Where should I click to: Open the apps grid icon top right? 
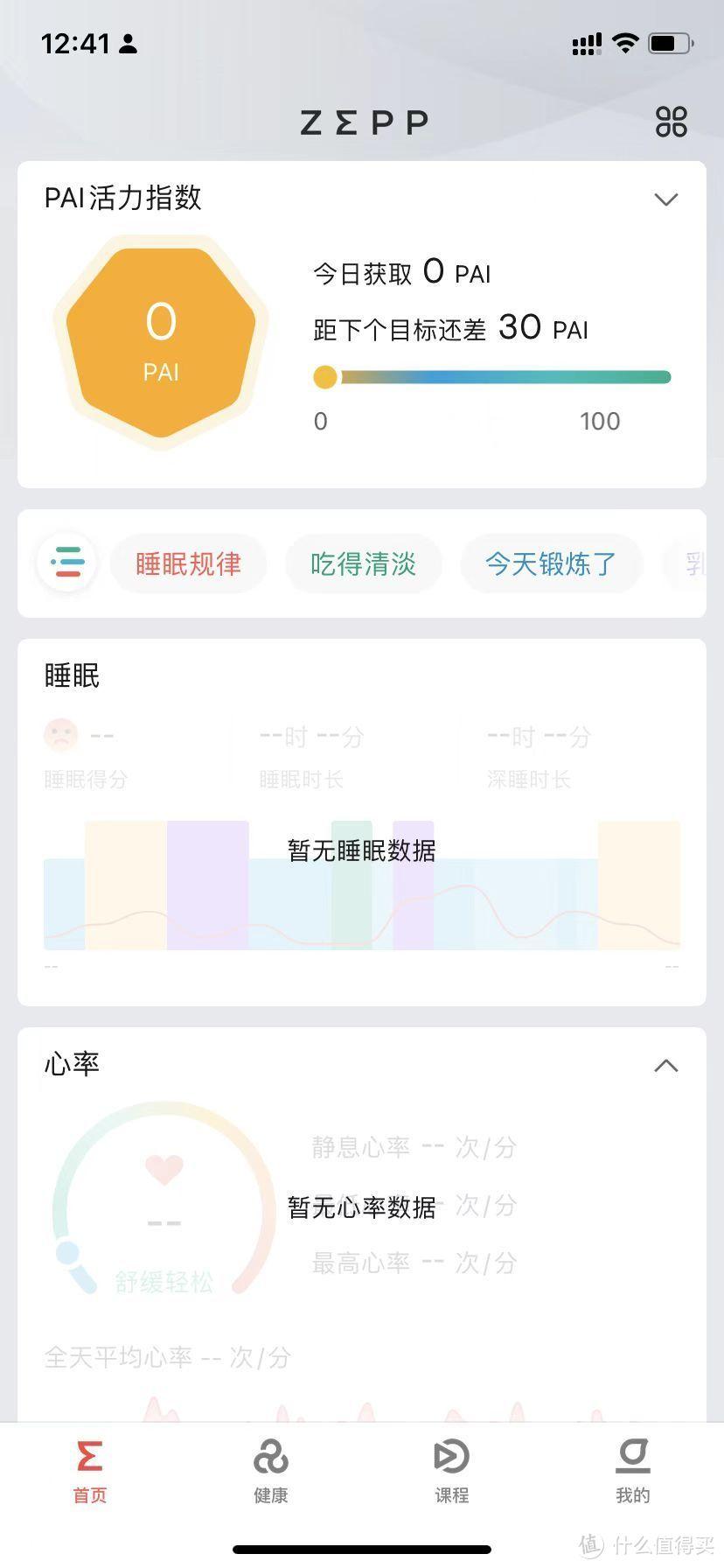point(671,122)
